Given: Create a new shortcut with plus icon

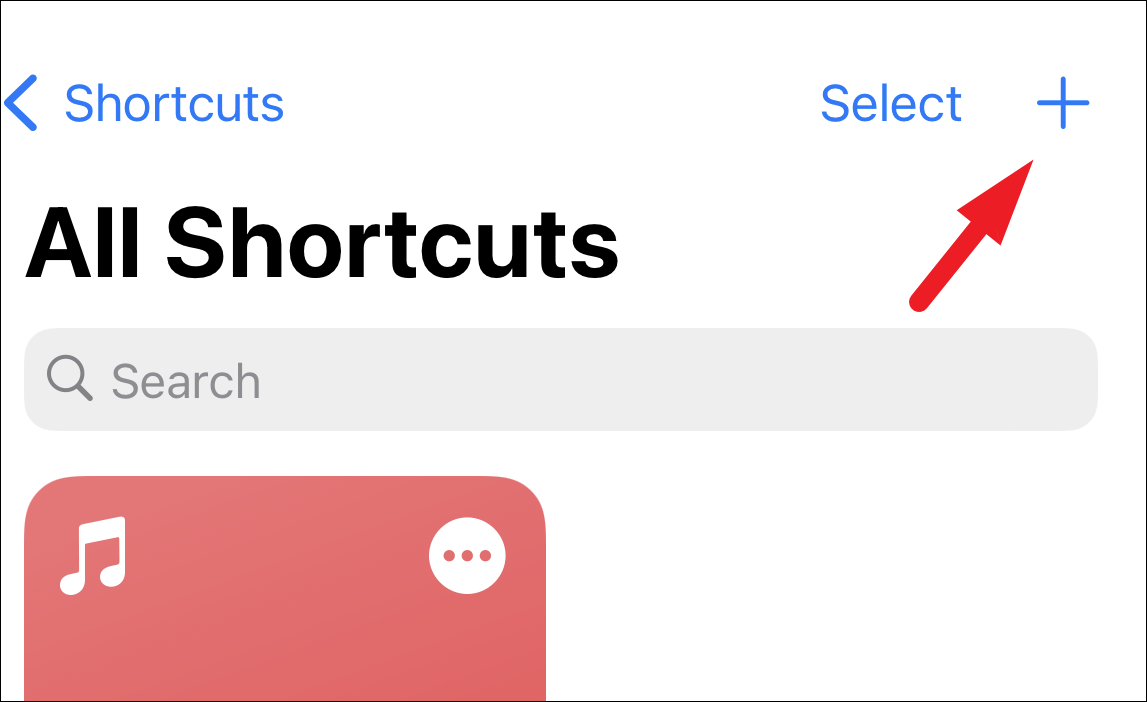Looking at the screenshot, I should coord(1063,102).
